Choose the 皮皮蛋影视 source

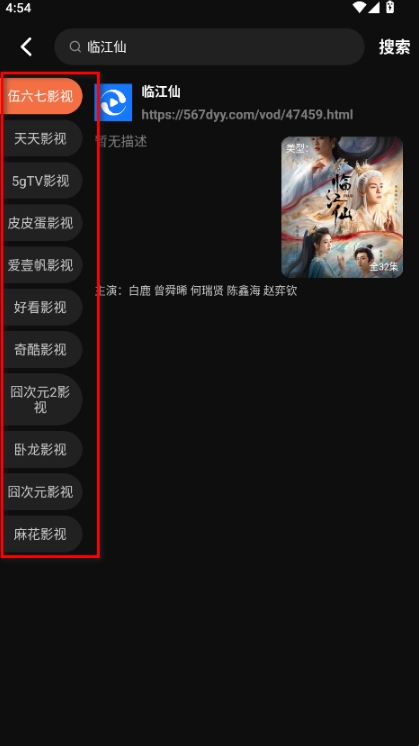pyautogui.click(x=41, y=223)
